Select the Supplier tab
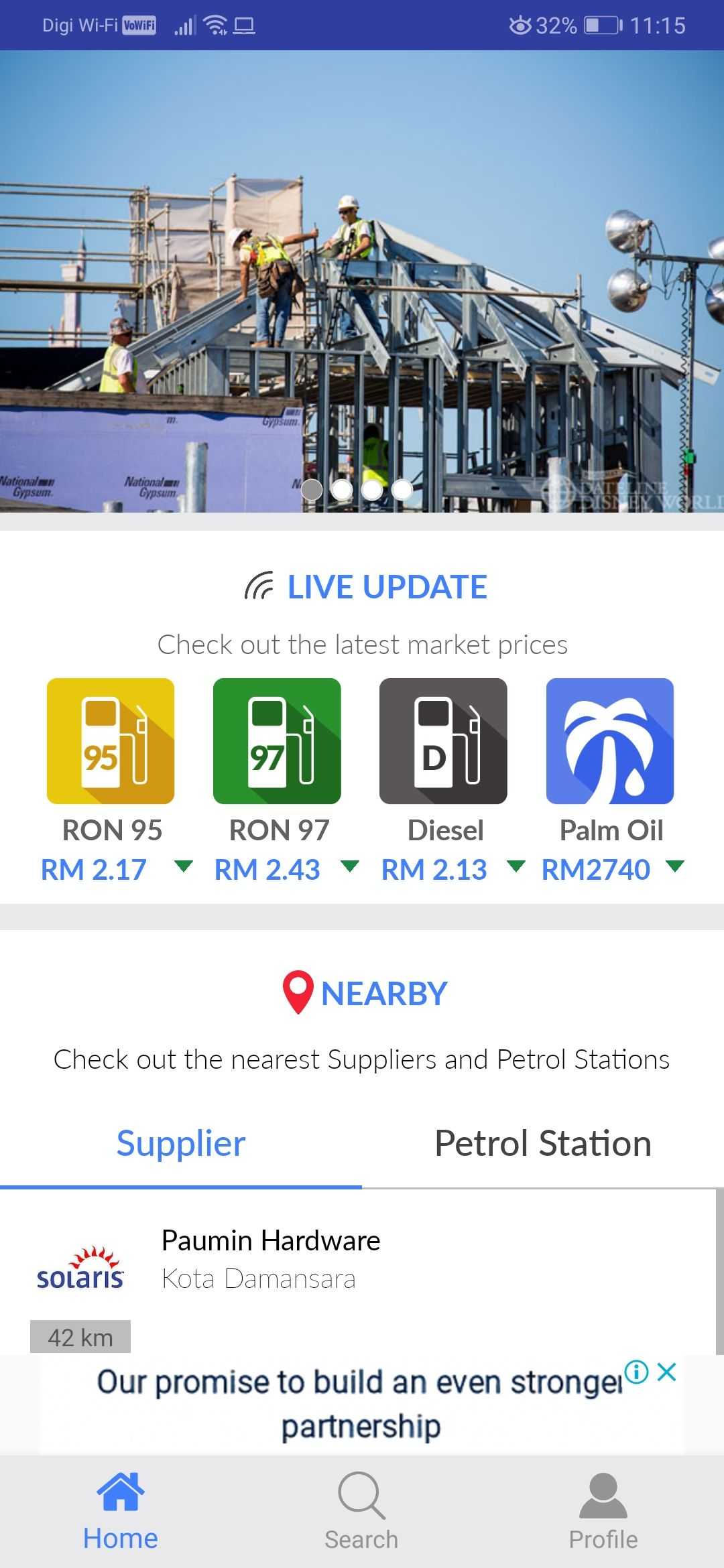Screen dimensions: 724x1568 point(180,1143)
